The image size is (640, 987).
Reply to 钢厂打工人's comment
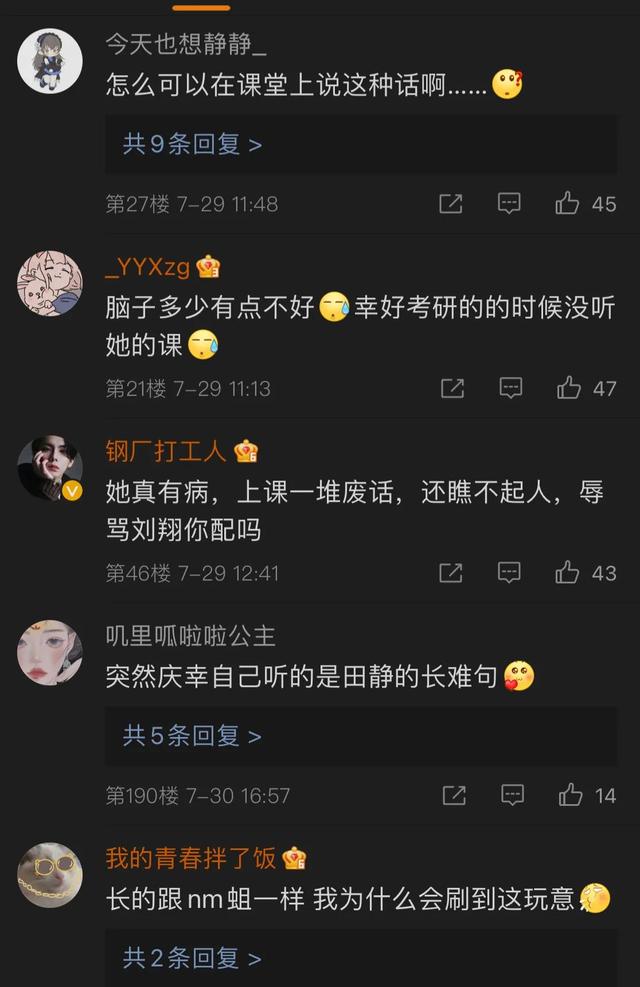coord(510,573)
